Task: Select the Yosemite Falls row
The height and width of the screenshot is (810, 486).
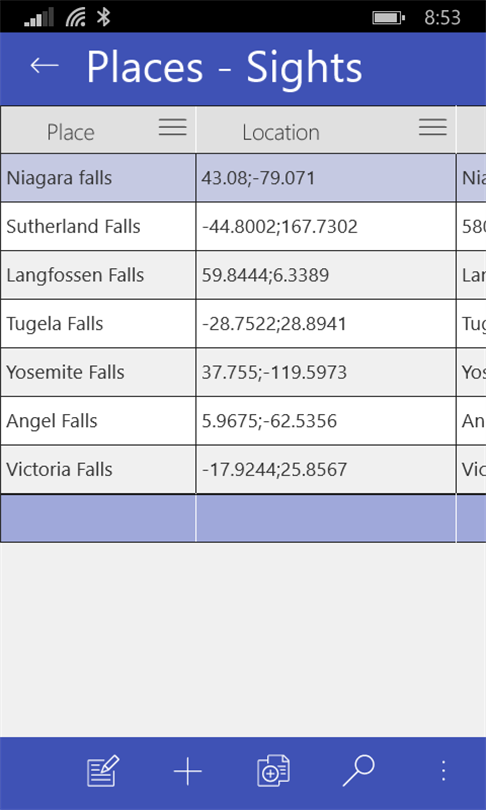Action: pos(243,372)
